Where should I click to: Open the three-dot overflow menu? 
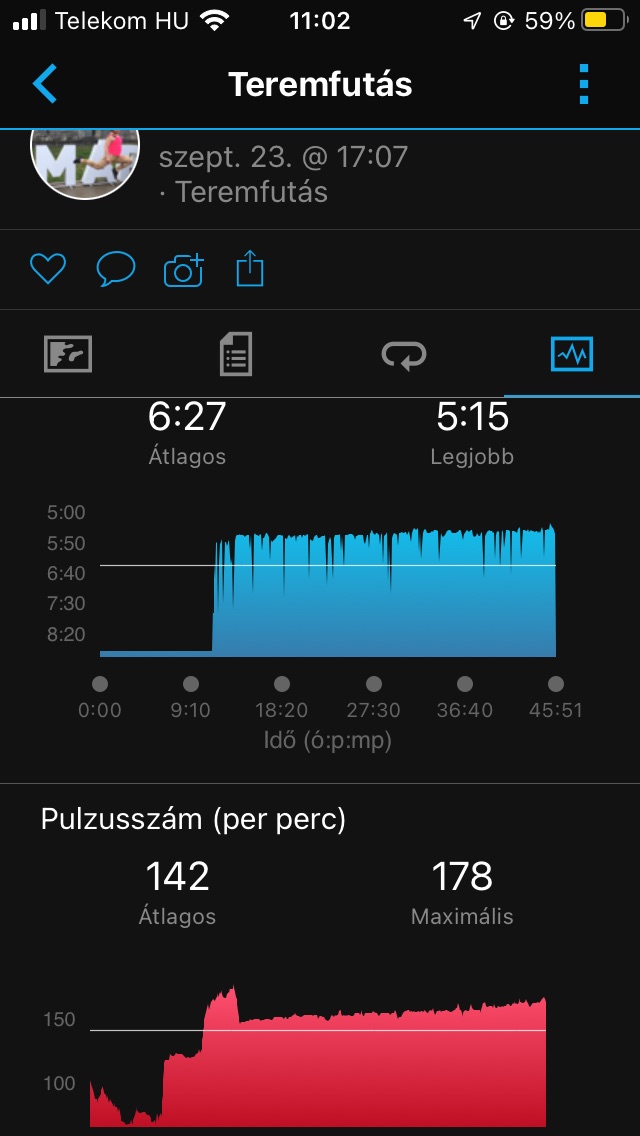pos(585,84)
